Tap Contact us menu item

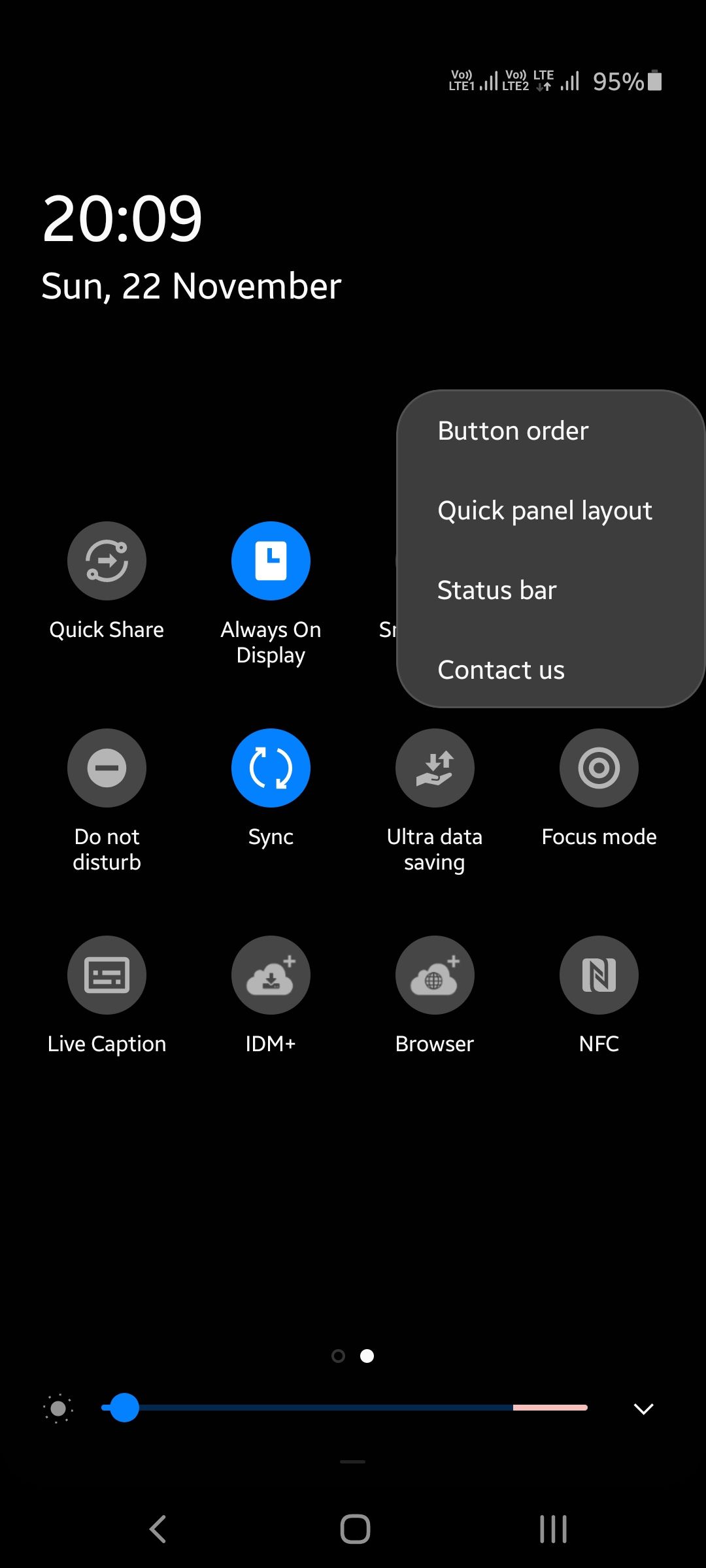pyautogui.click(x=501, y=670)
